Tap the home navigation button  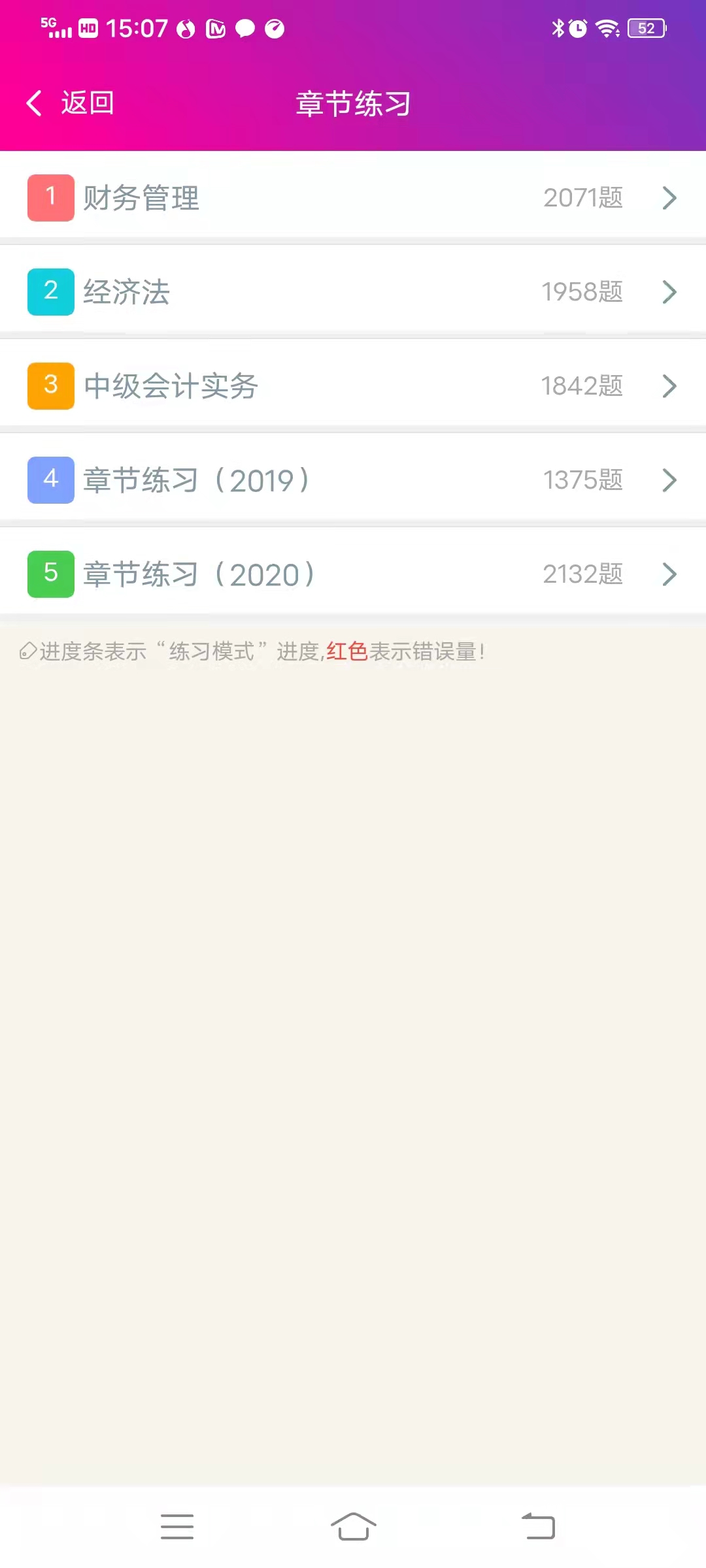tap(353, 1526)
